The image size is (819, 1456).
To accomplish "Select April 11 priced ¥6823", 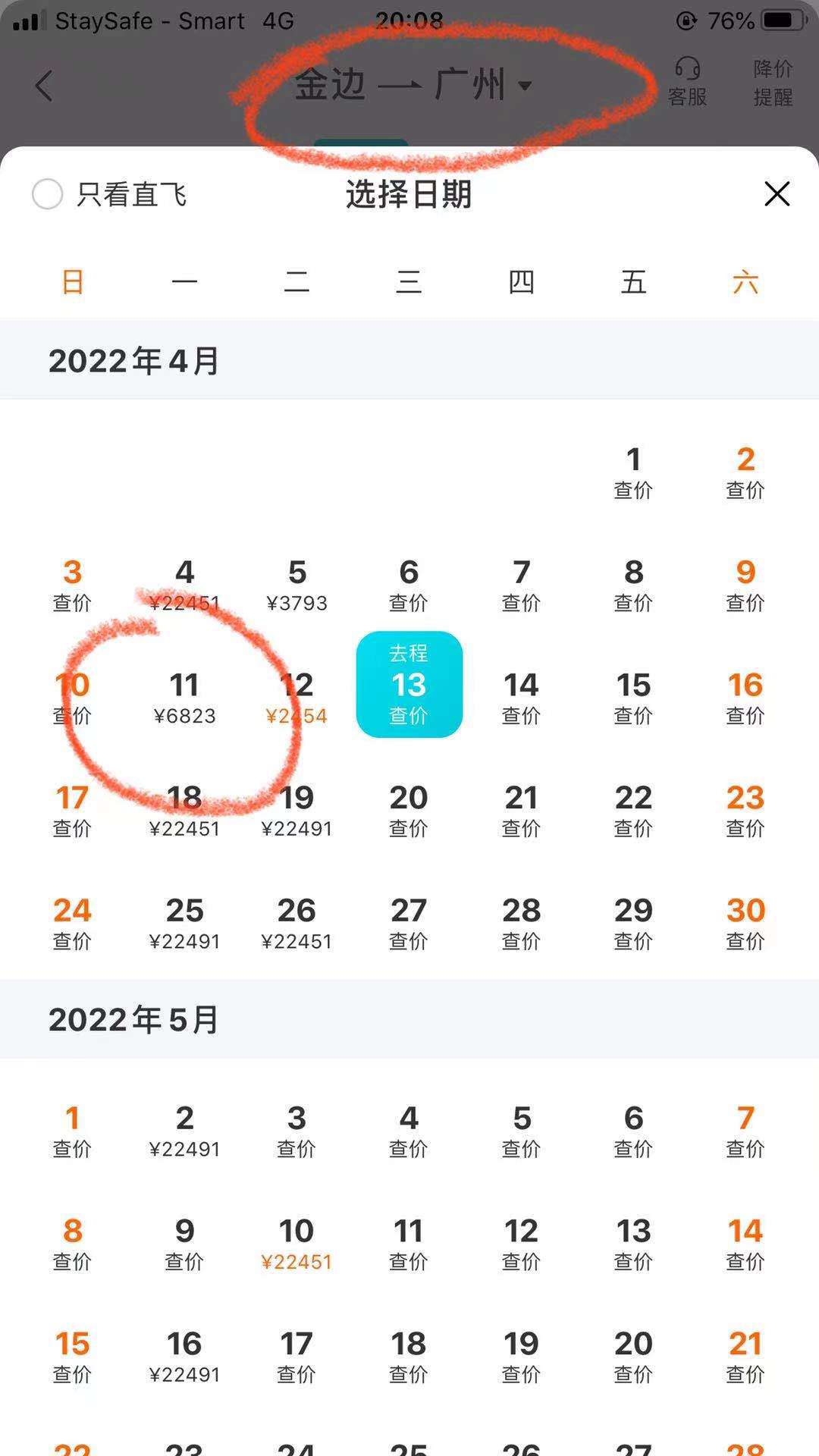I will [x=184, y=698].
